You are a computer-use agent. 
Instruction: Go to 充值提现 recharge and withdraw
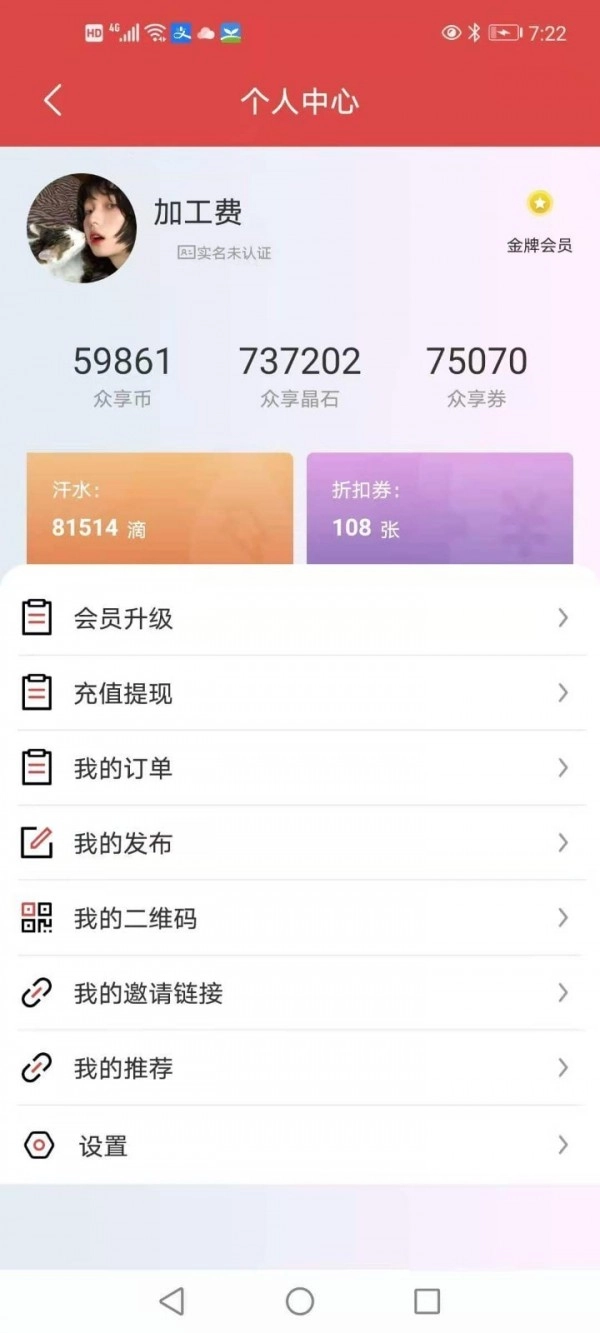click(300, 693)
